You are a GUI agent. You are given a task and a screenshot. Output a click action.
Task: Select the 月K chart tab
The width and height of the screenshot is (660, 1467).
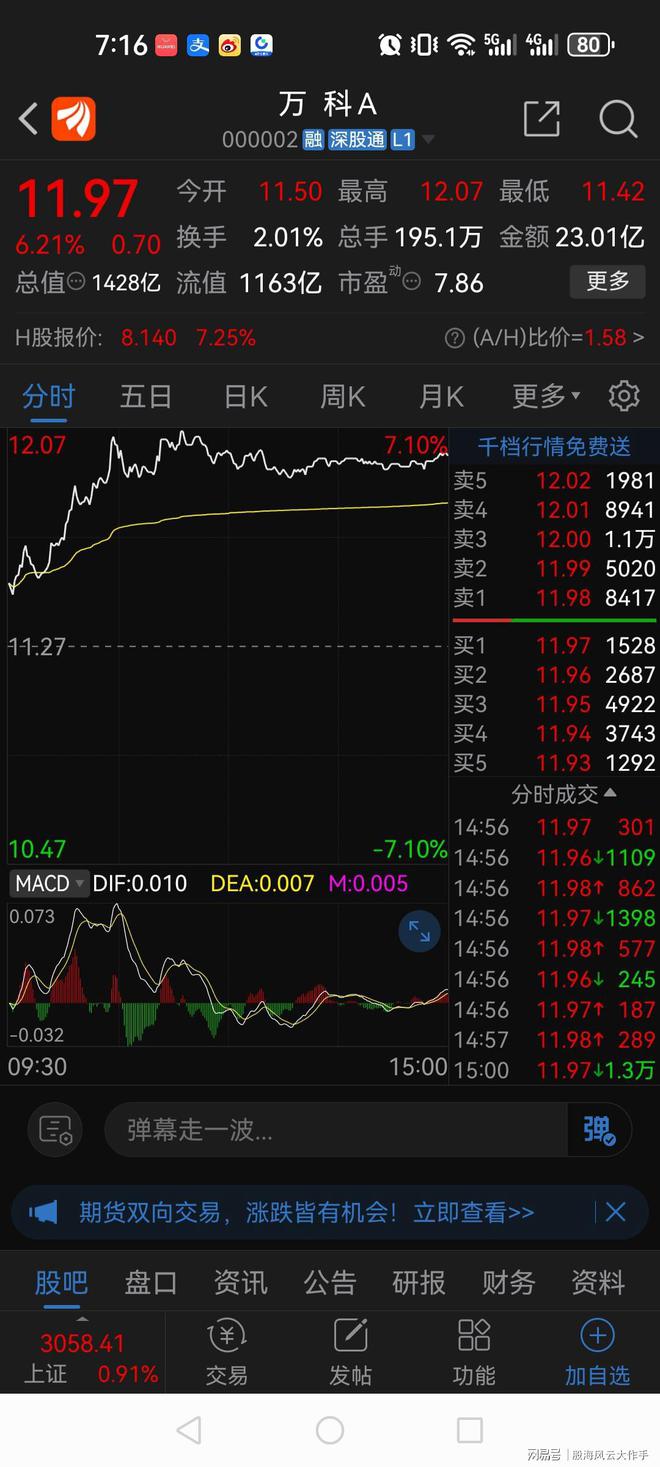[x=441, y=397]
